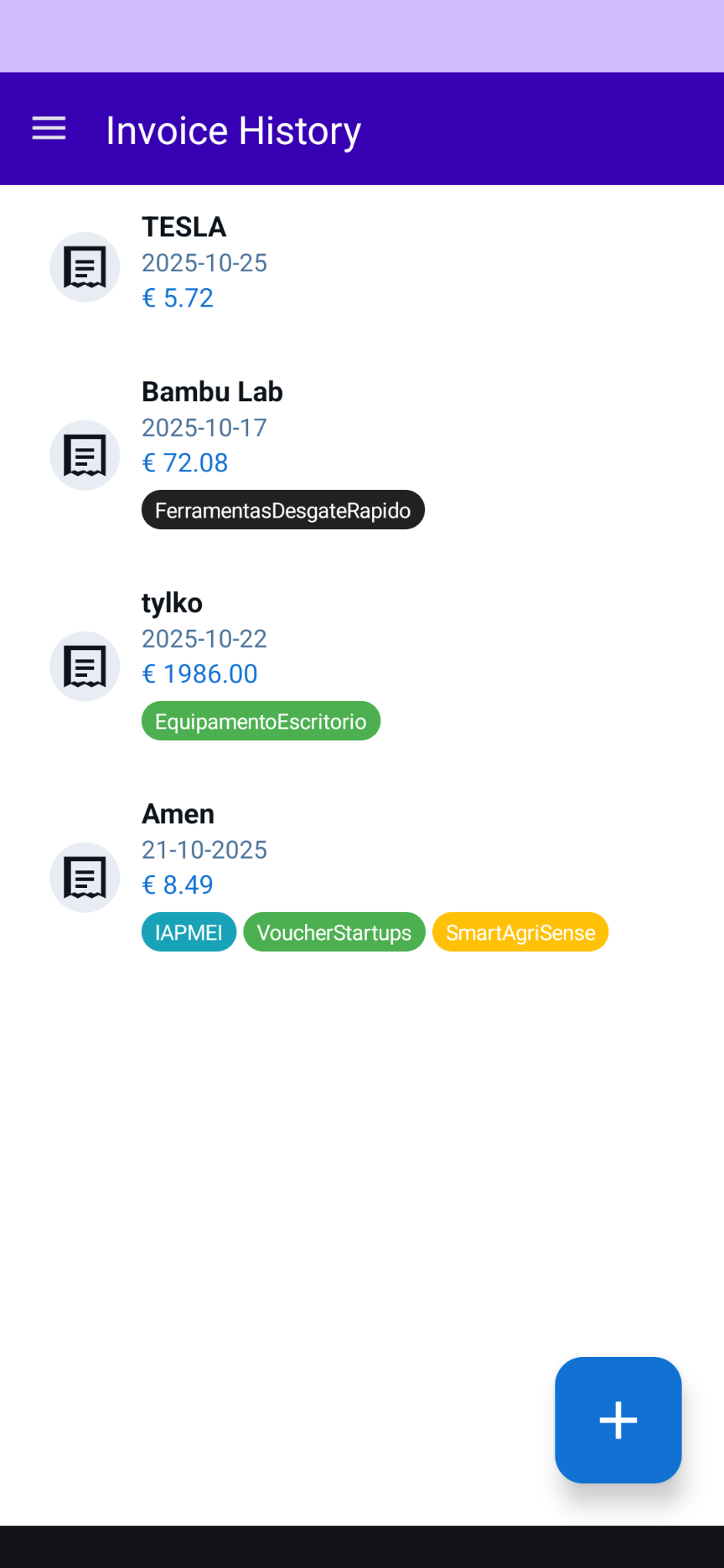Toggle the IAPMEI tag on Amen invoice
This screenshot has height=1568, width=724.
coord(188,931)
